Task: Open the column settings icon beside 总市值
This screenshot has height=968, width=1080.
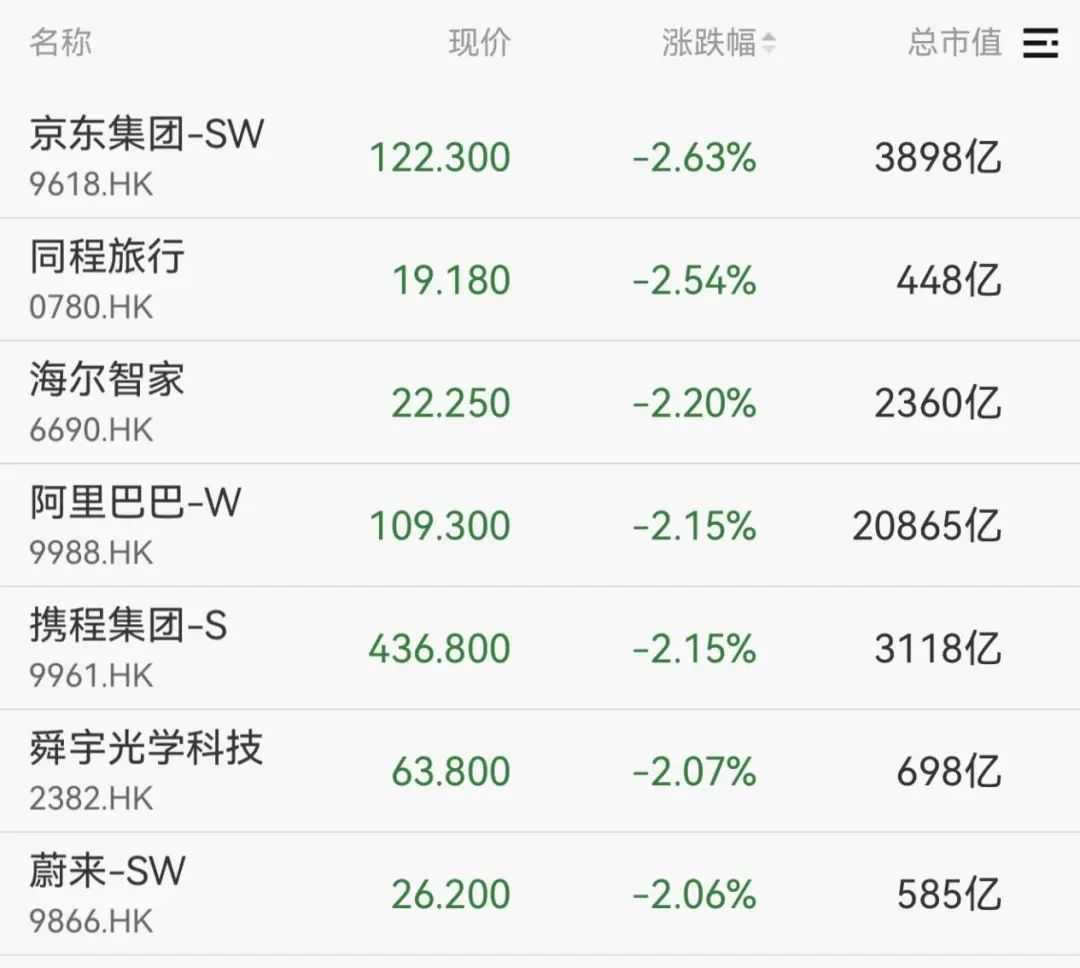Action: pos(1040,43)
